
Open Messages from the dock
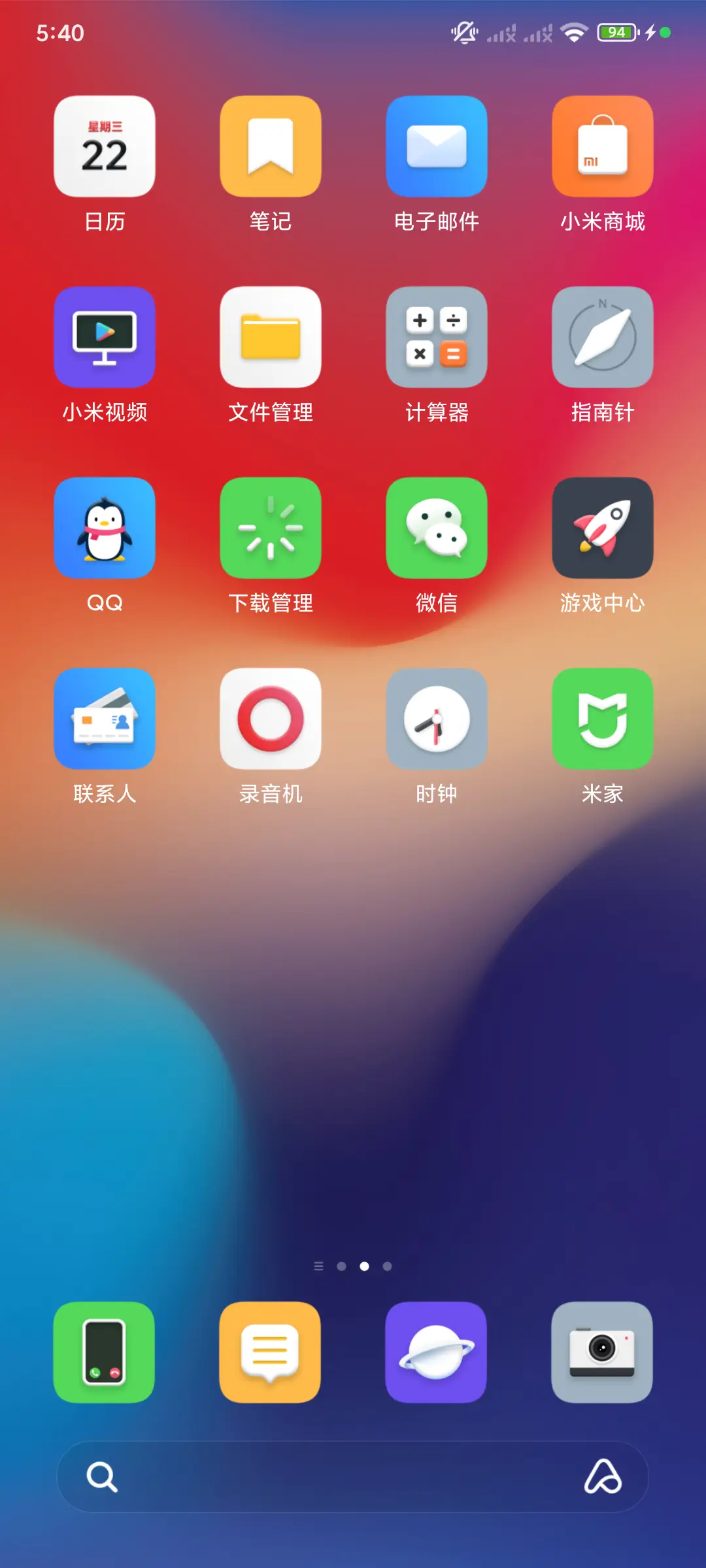(x=271, y=1352)
